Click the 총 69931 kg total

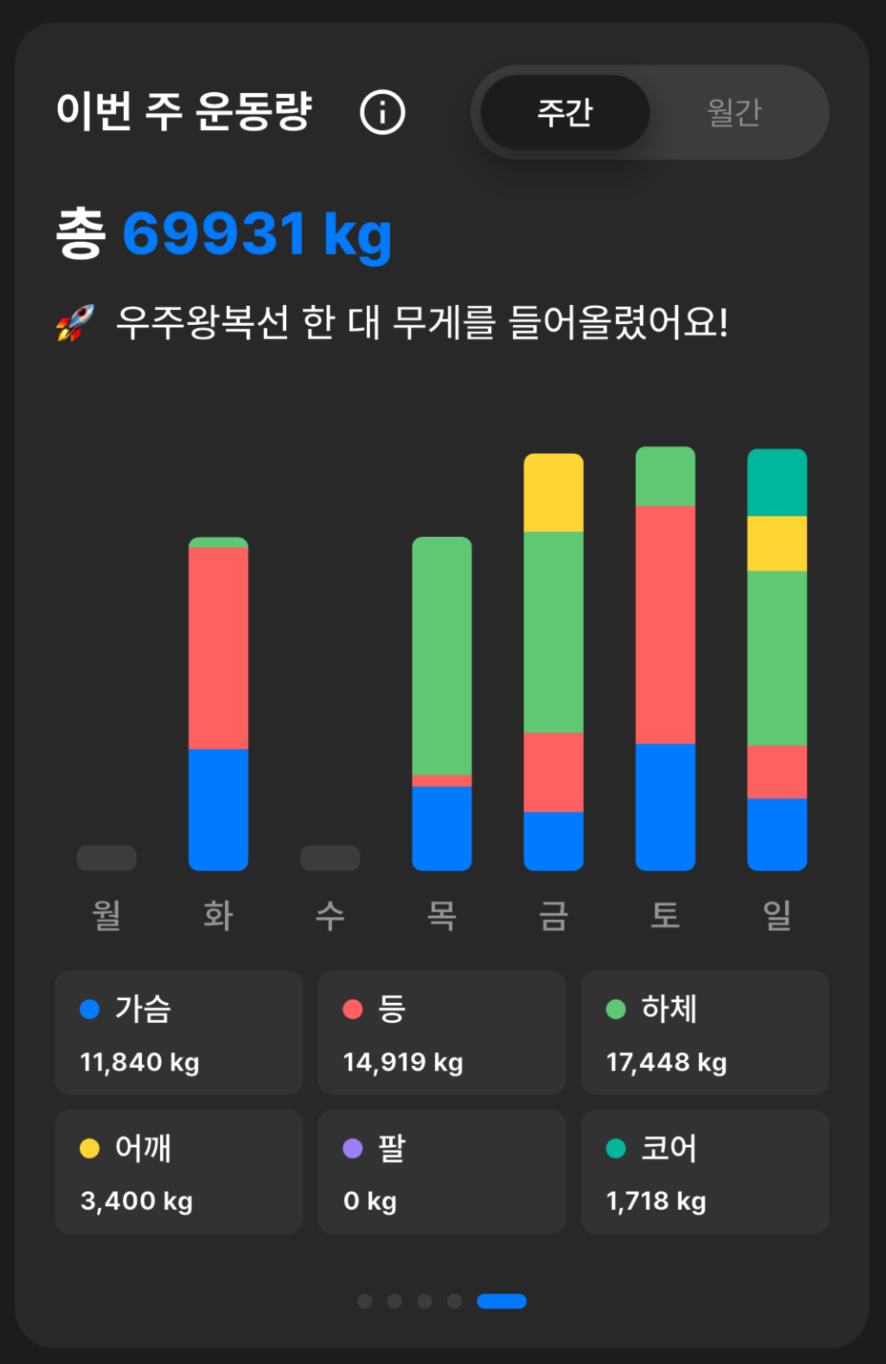pos(225,233)
